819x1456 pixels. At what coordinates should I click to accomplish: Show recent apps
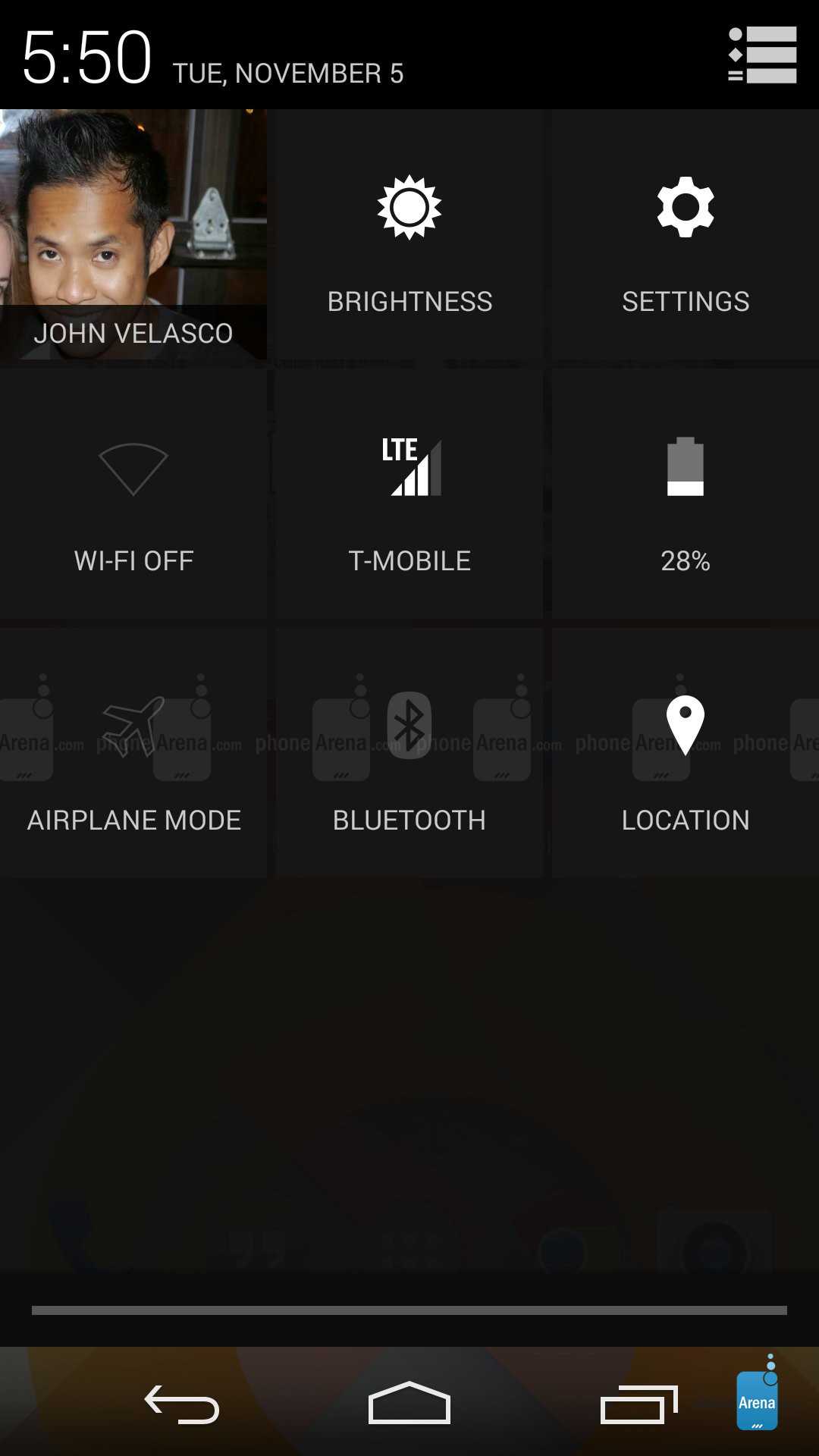coord(639,1404)
